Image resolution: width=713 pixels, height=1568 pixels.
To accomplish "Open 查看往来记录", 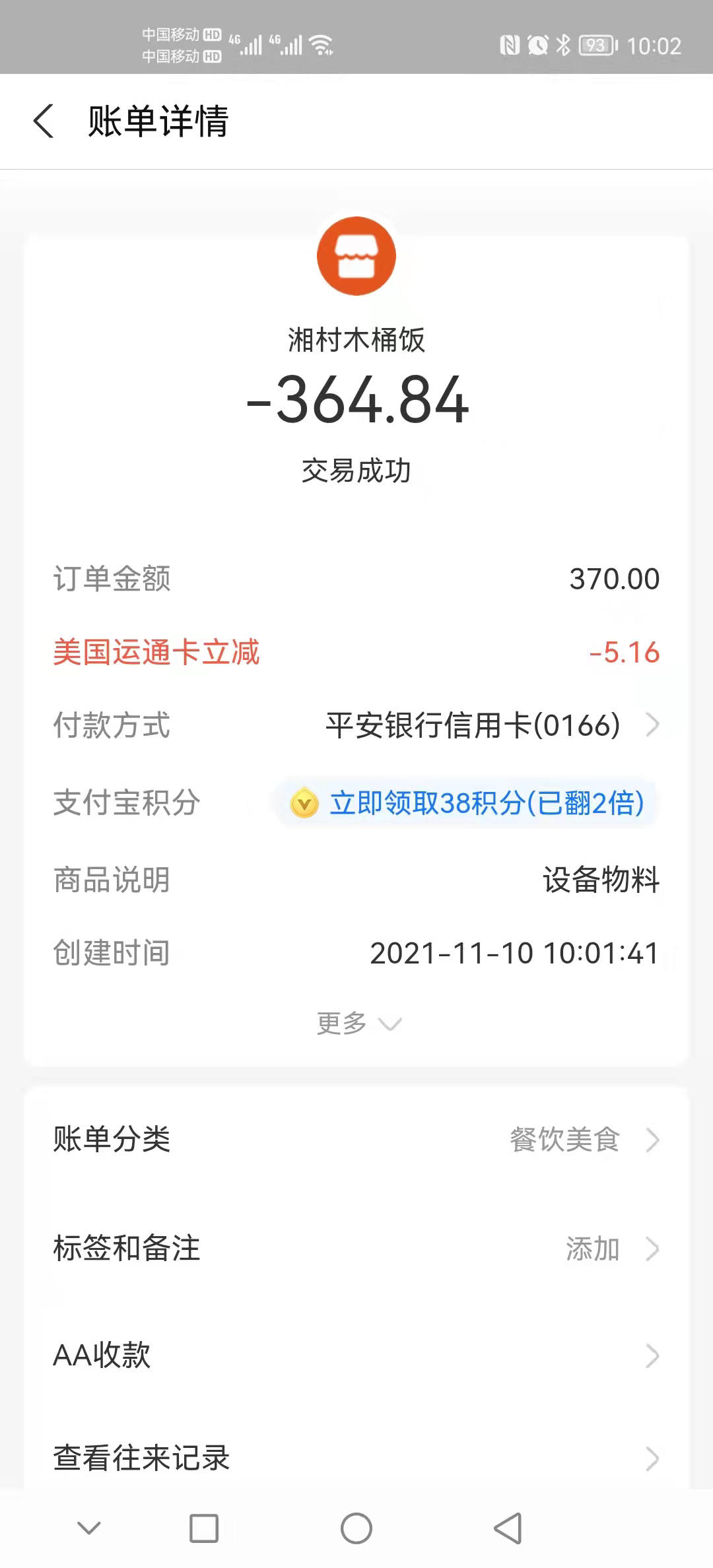I will (x=356, y=1458).
